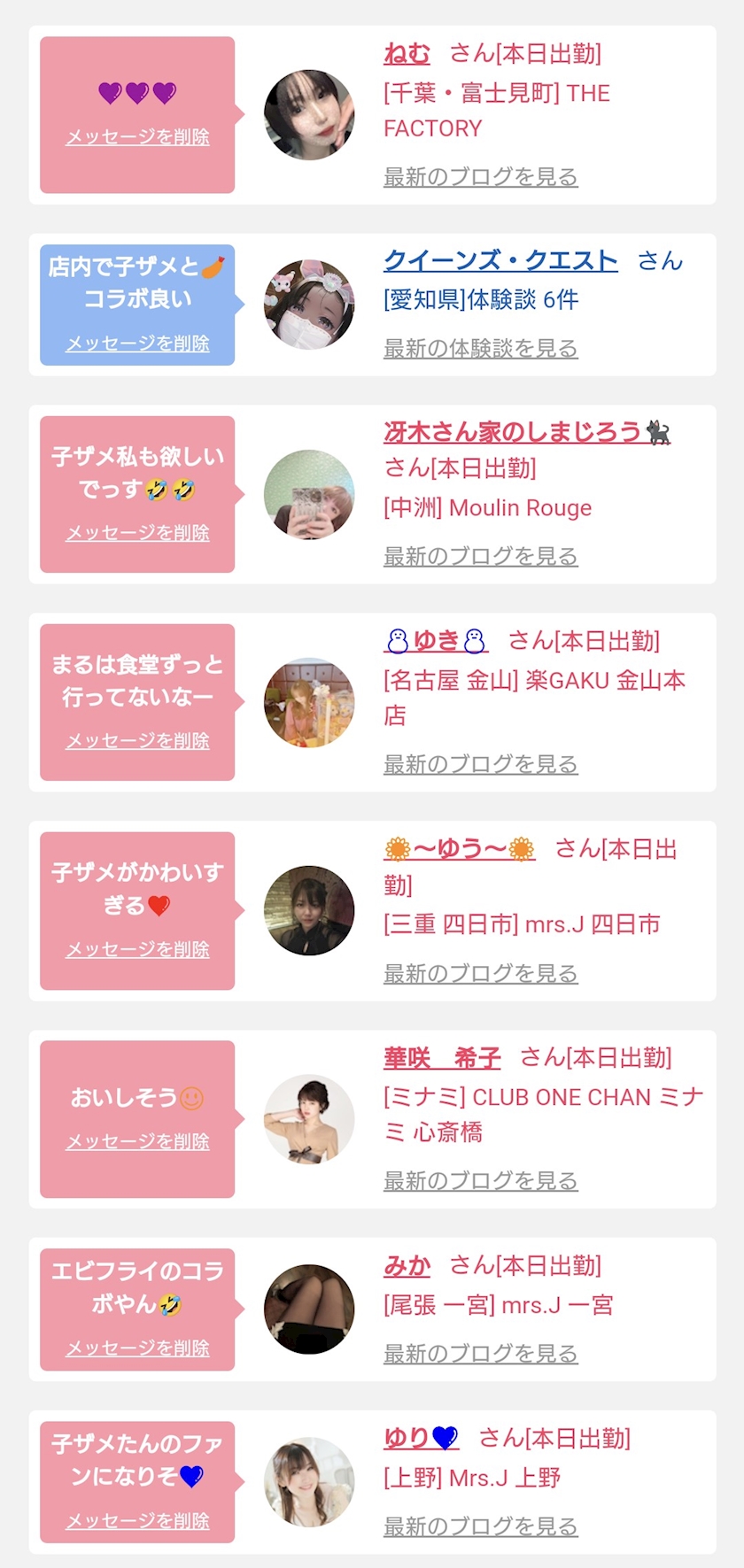The height and width of the screenshot is (1568, 744).
Task: Open みか's profile name link
Action: [407, 1266]
